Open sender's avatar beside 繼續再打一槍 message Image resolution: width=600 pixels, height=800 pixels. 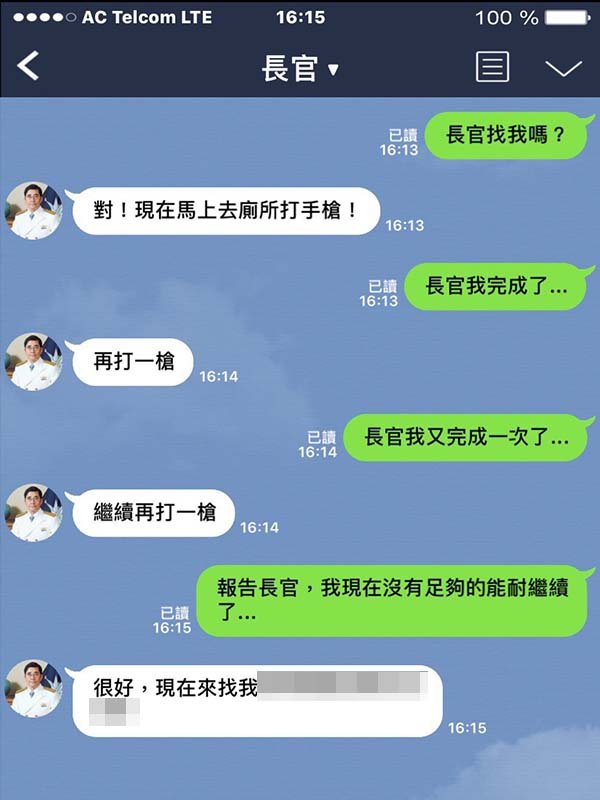[34, 512]
